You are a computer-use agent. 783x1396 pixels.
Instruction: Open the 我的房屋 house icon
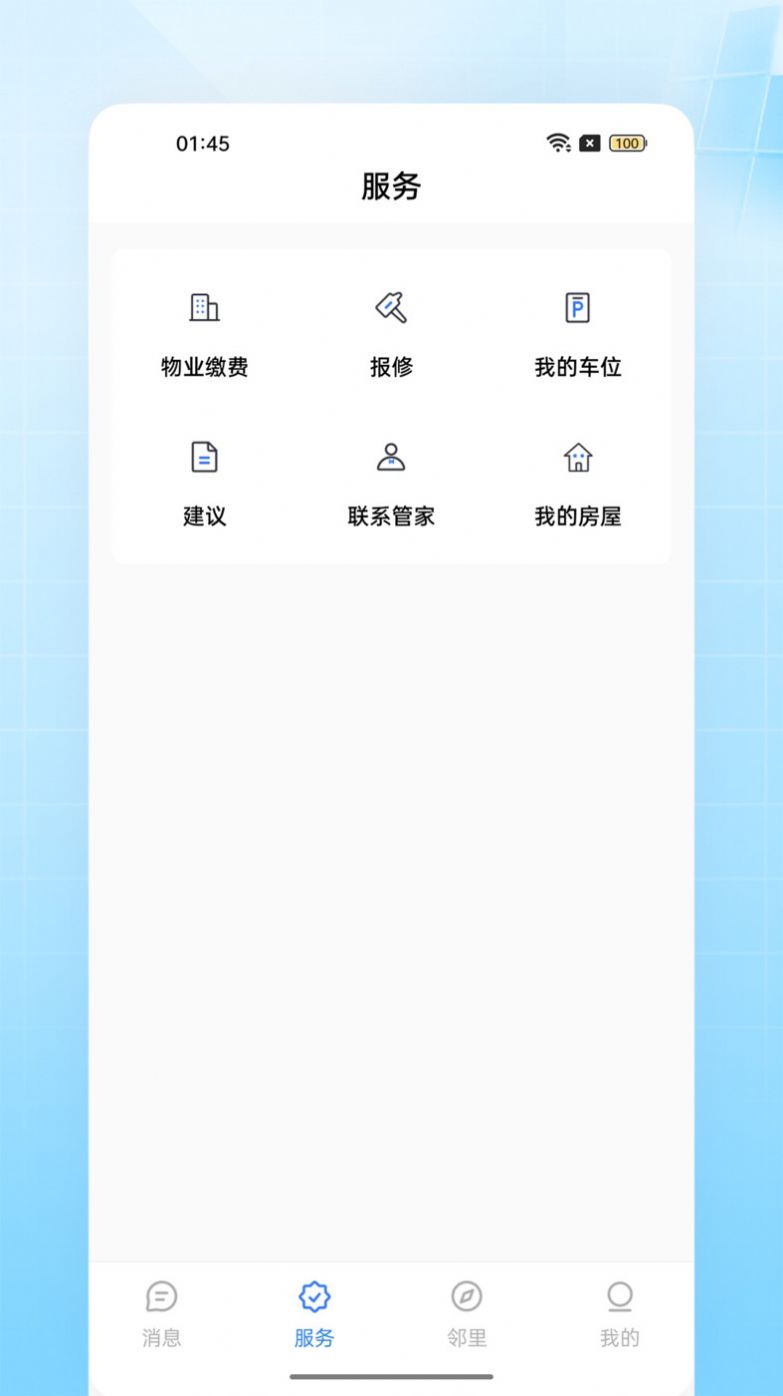(x=578, y=458)
